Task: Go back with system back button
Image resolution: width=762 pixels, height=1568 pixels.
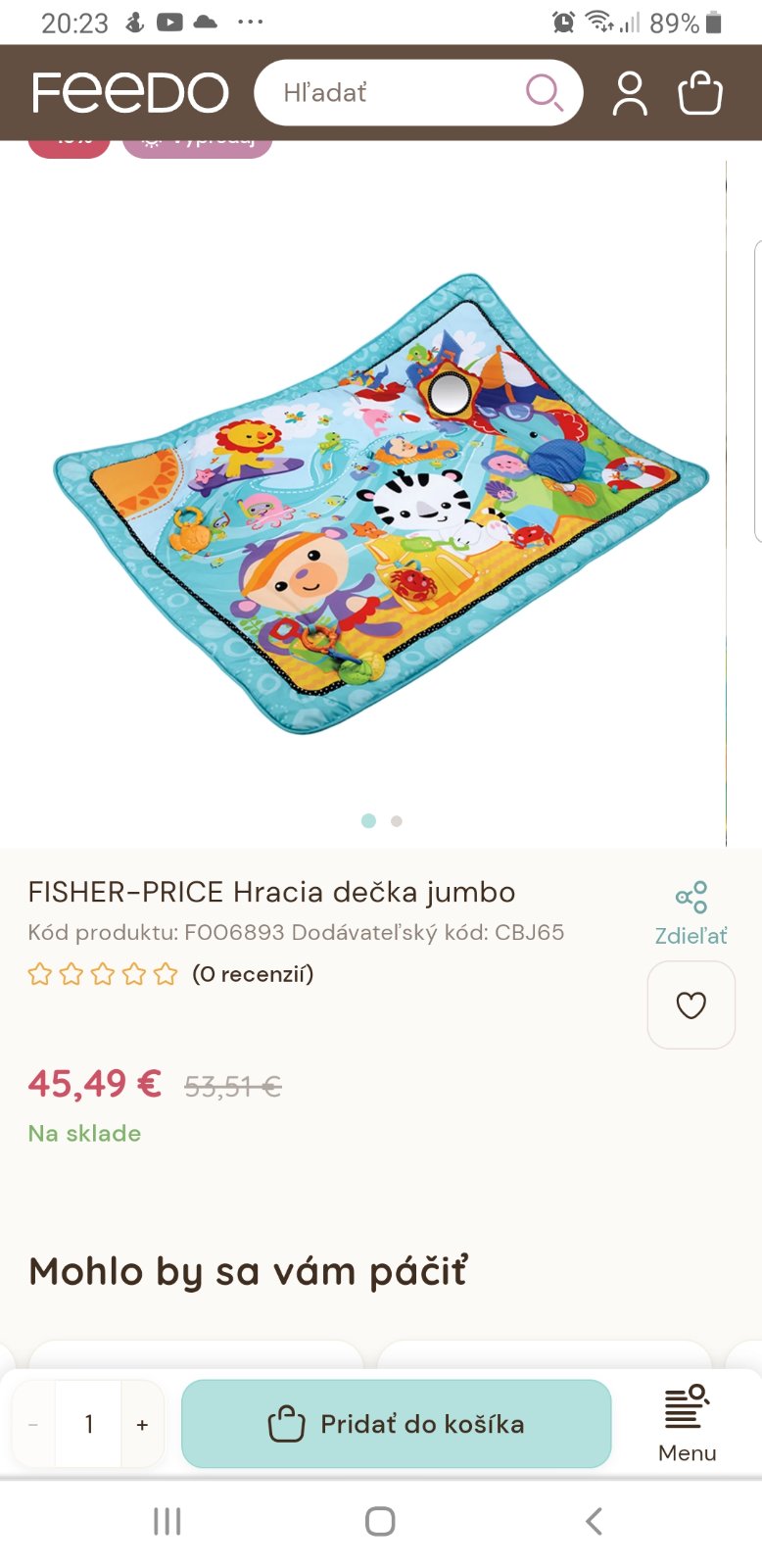Action: pos(594,1521)
